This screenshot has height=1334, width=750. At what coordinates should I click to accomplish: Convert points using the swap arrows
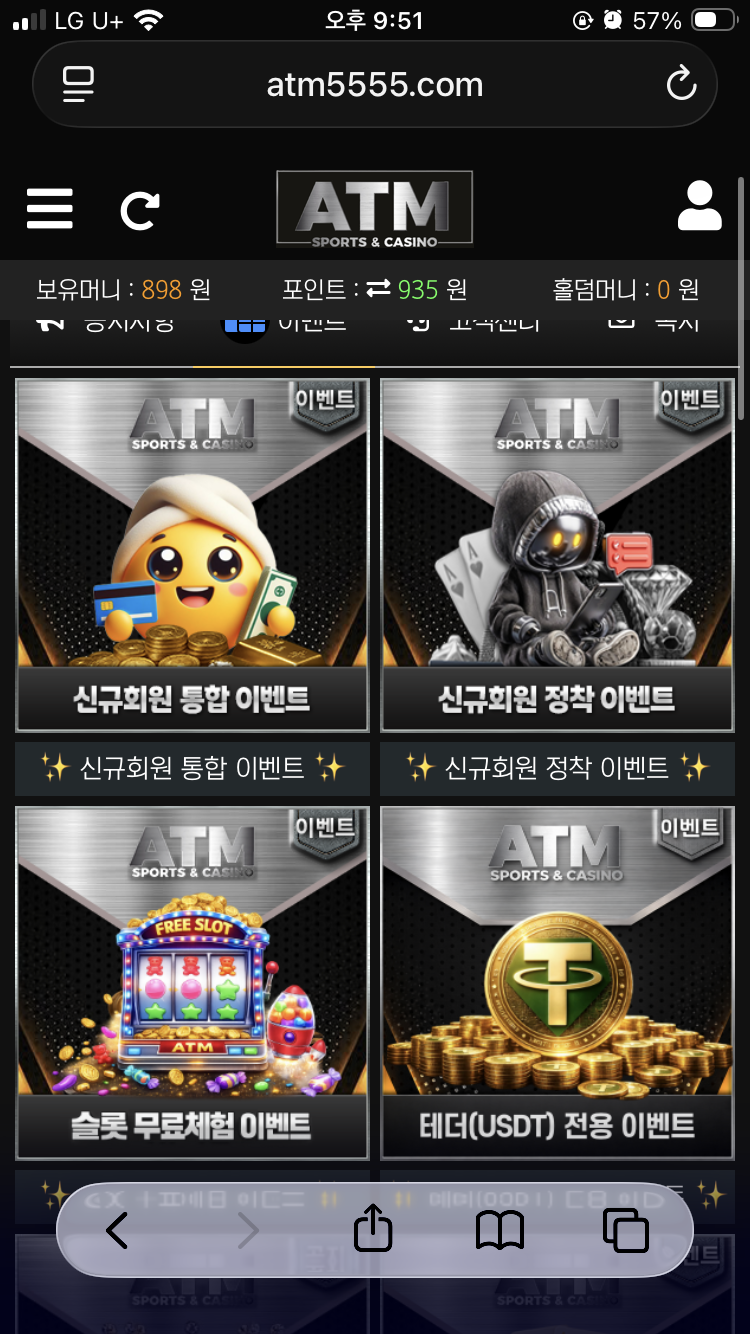(x=378, y=289)
